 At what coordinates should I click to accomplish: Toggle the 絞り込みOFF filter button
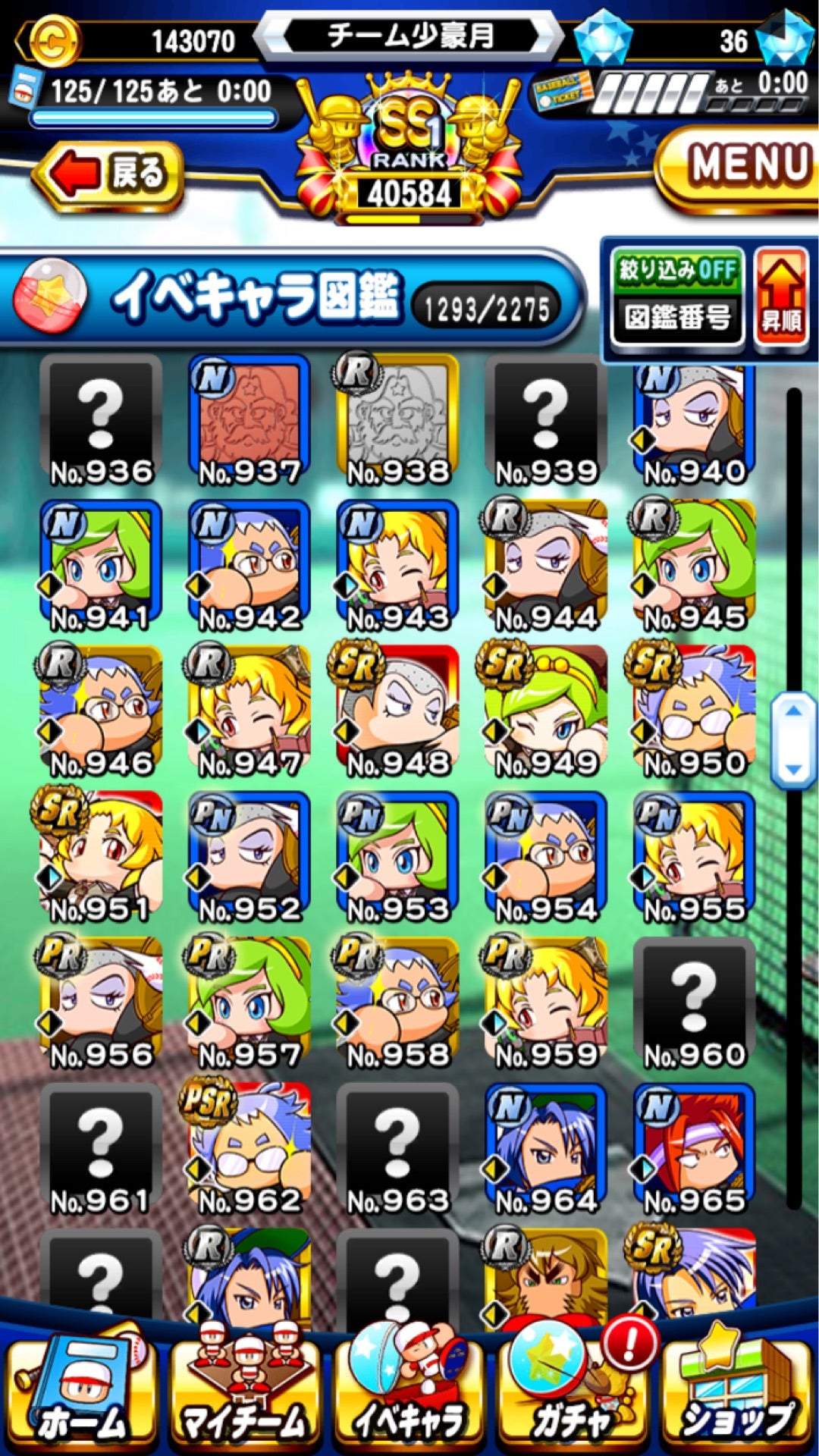click(677, 270)
